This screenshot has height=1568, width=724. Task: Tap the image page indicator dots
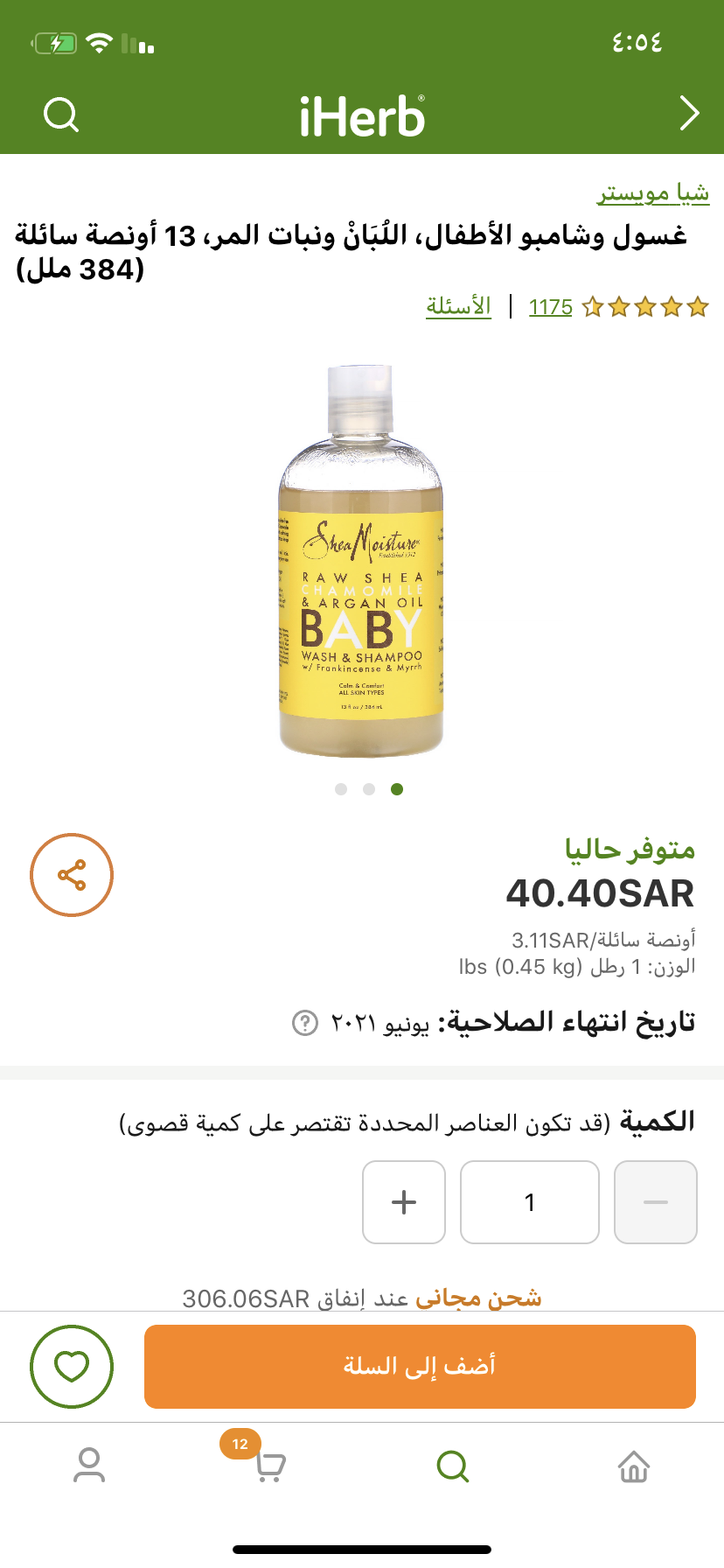369,789
